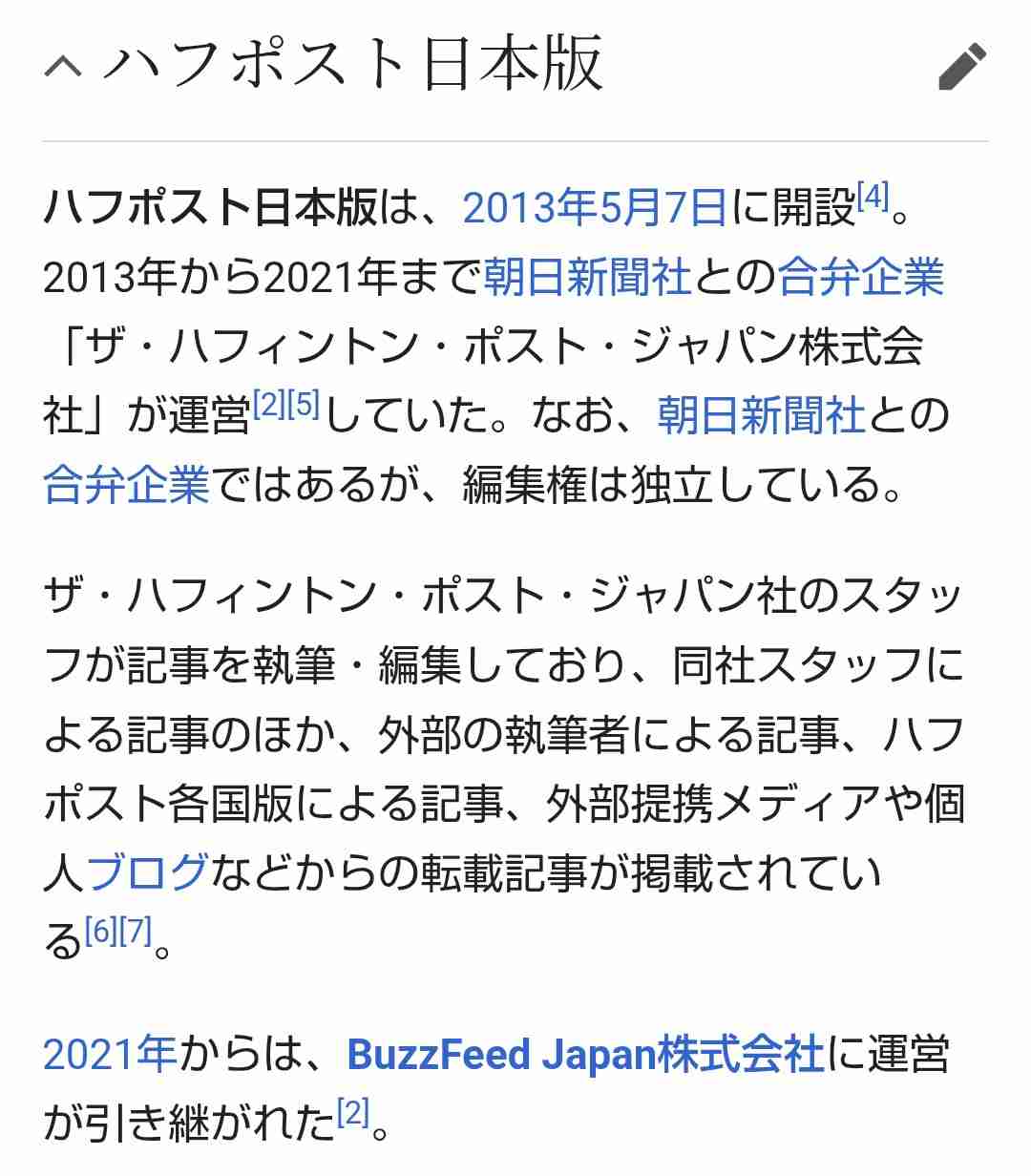
Task: Open the BuzzFeed Japan株式会社 link
Action: (584, 1054)
